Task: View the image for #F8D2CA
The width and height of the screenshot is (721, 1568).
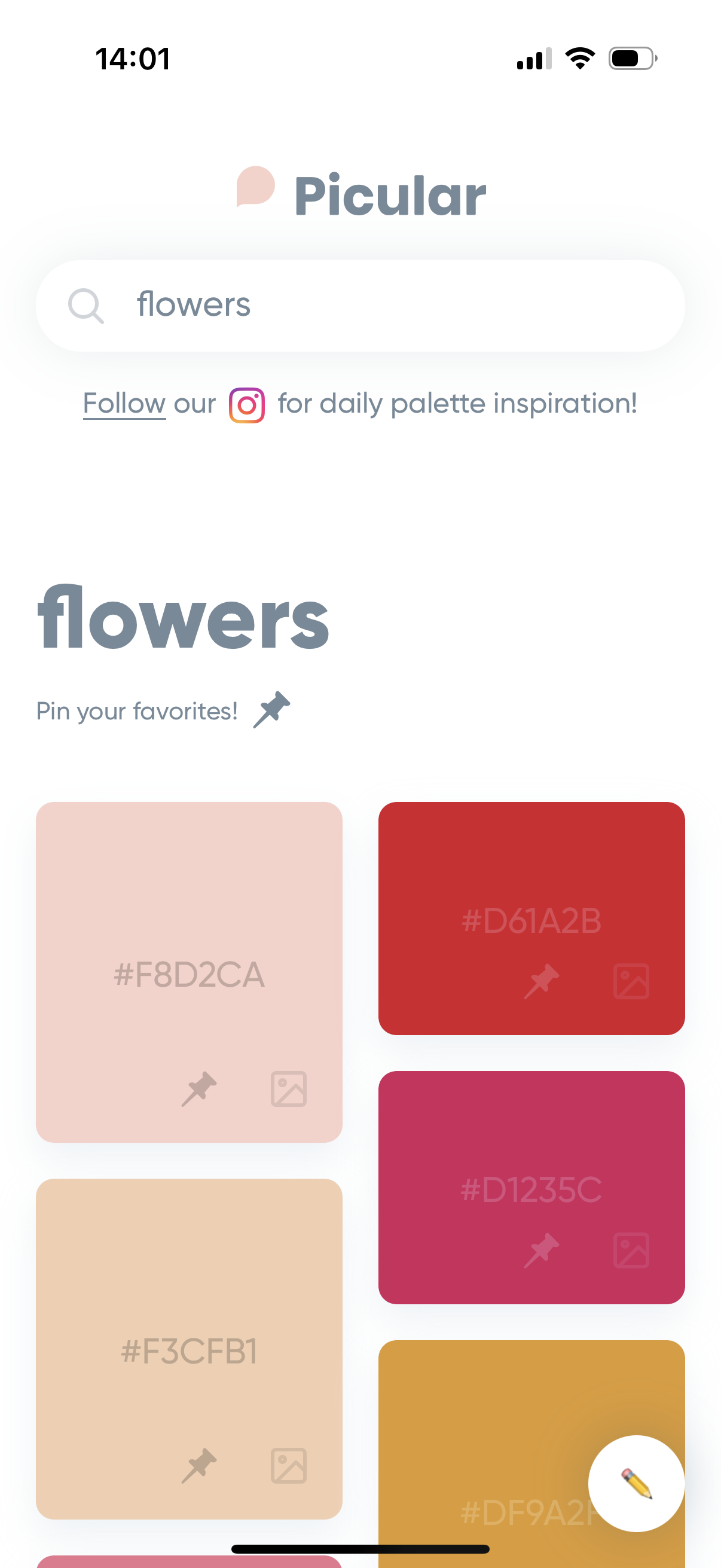Action: tap(288, 1089)
